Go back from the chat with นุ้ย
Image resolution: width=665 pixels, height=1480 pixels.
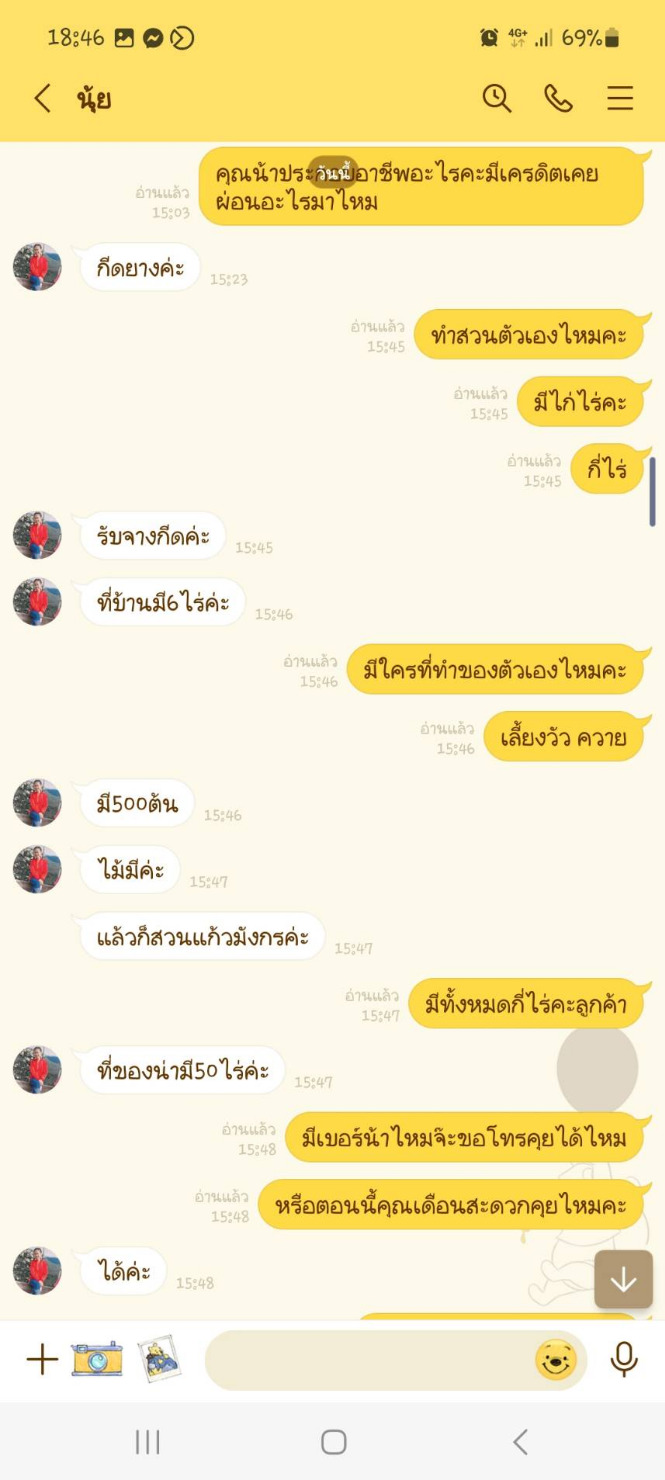[x=42, y=98]
